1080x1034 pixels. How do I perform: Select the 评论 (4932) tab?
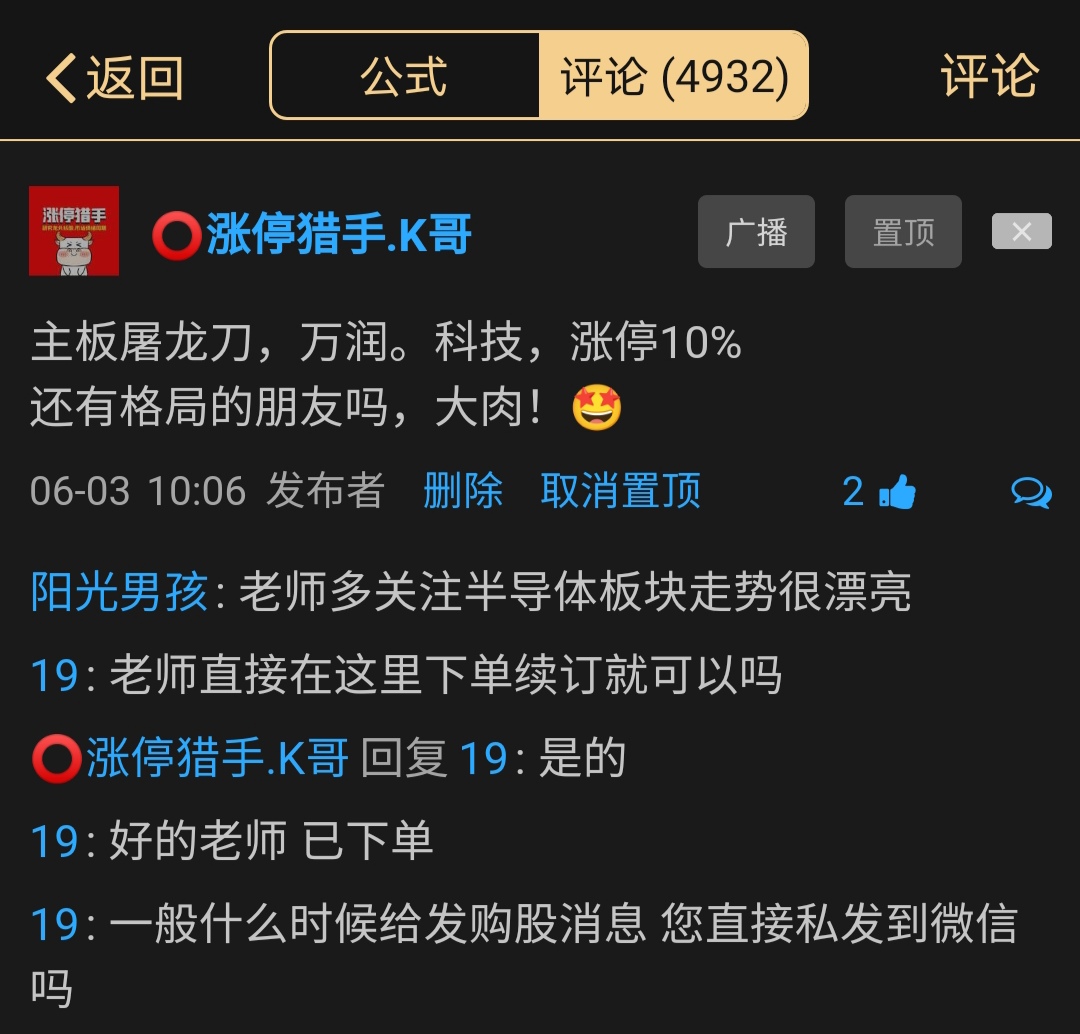point(673,77)
